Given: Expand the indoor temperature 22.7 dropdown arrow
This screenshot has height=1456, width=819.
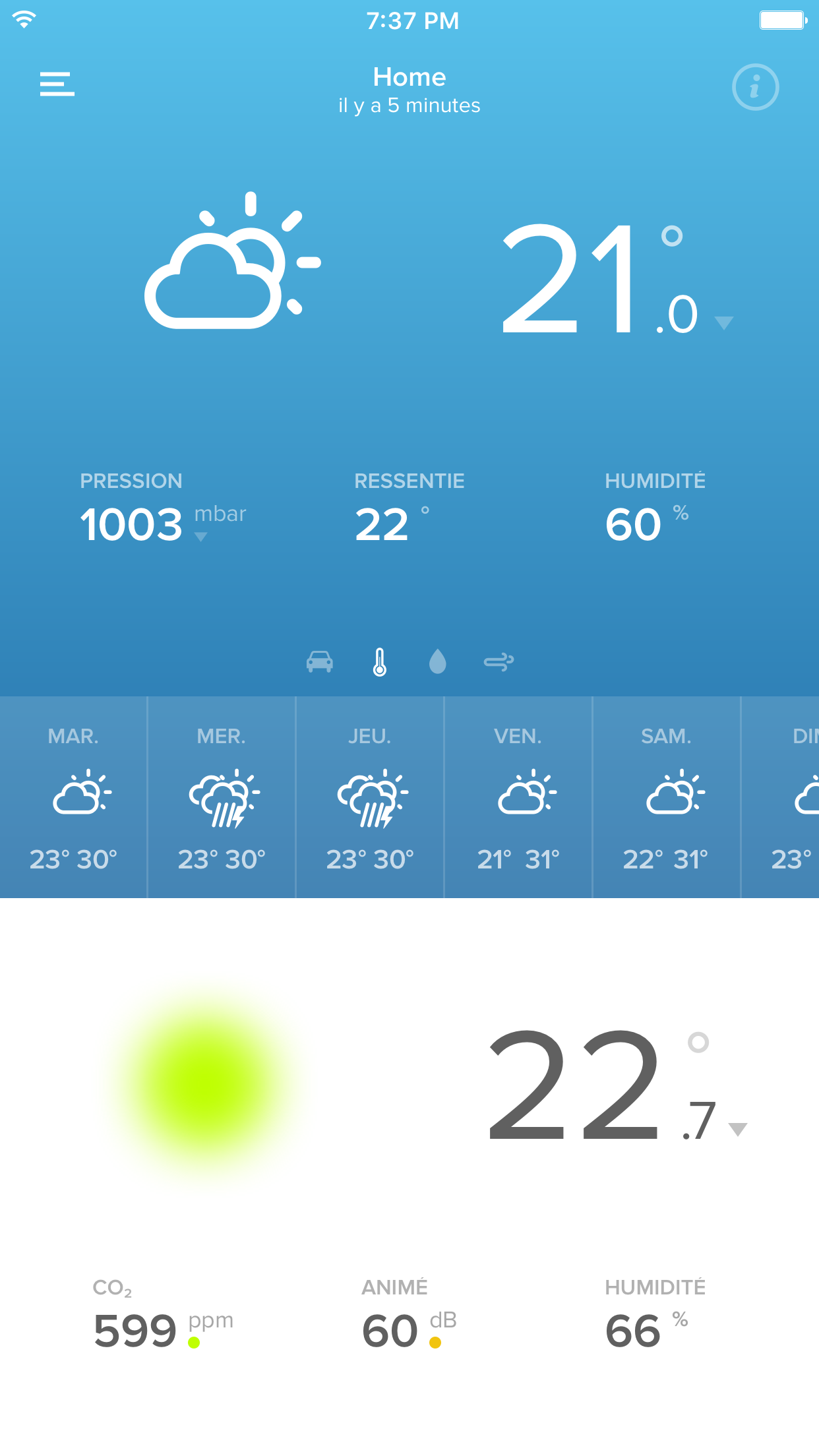Looking at the screenshot, I should click(x=737, y=1130).
